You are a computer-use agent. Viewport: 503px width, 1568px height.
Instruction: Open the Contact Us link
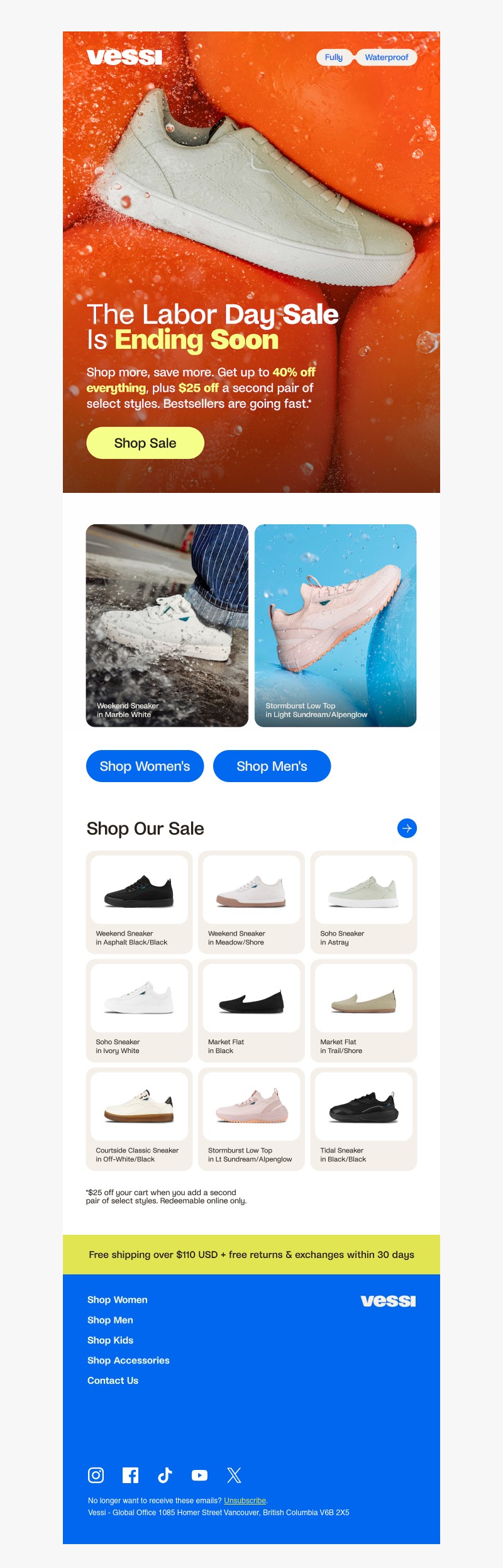[113, 1380]
